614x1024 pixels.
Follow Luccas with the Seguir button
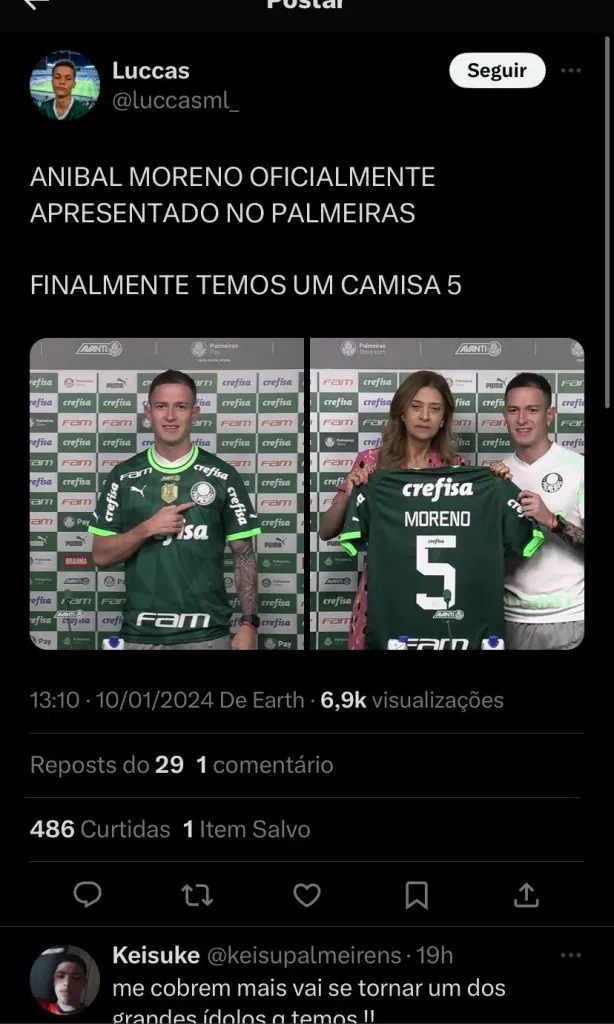click(x=495, y=71)
